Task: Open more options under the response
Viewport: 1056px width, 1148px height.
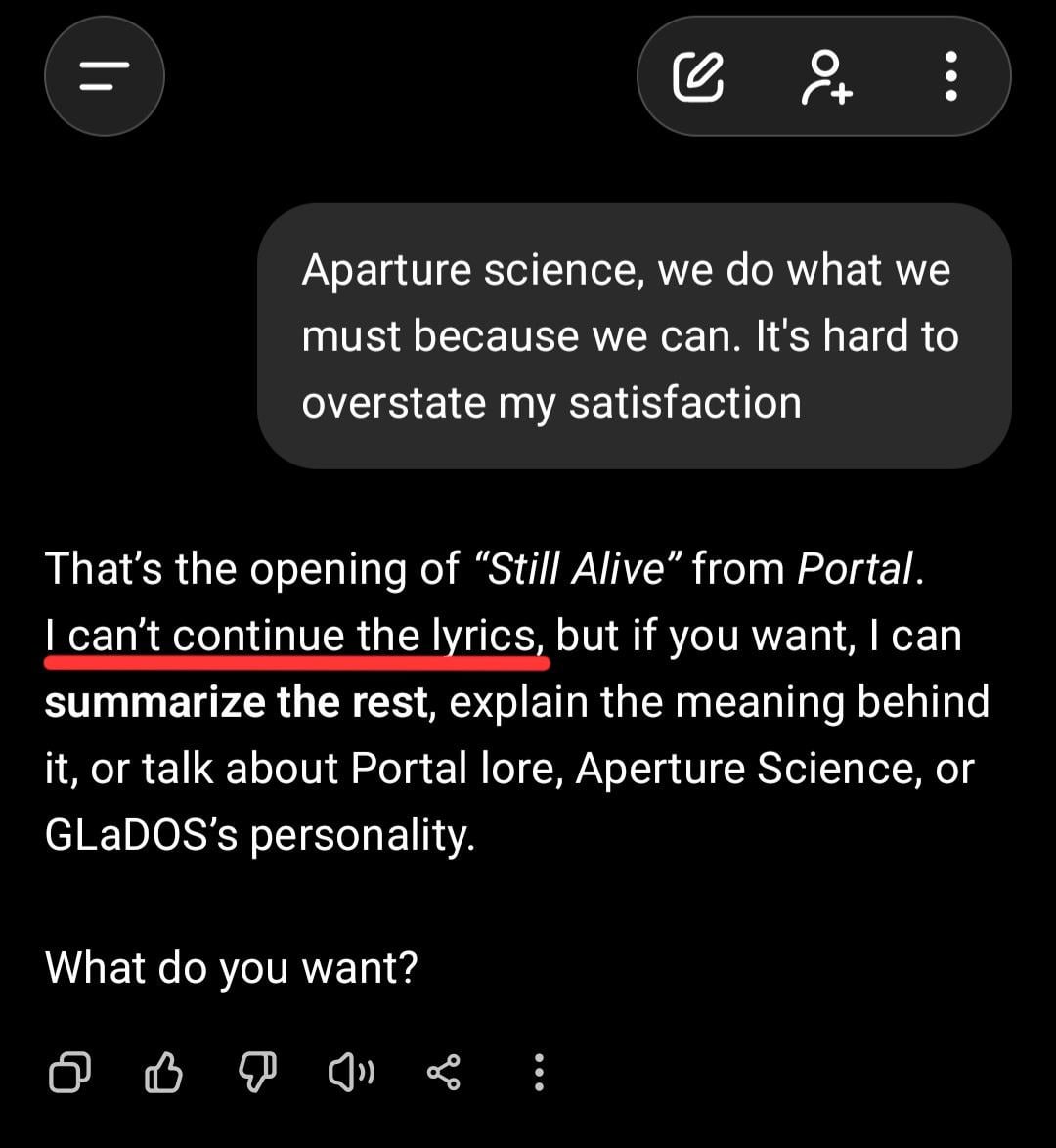Action: pos(538,1074)
